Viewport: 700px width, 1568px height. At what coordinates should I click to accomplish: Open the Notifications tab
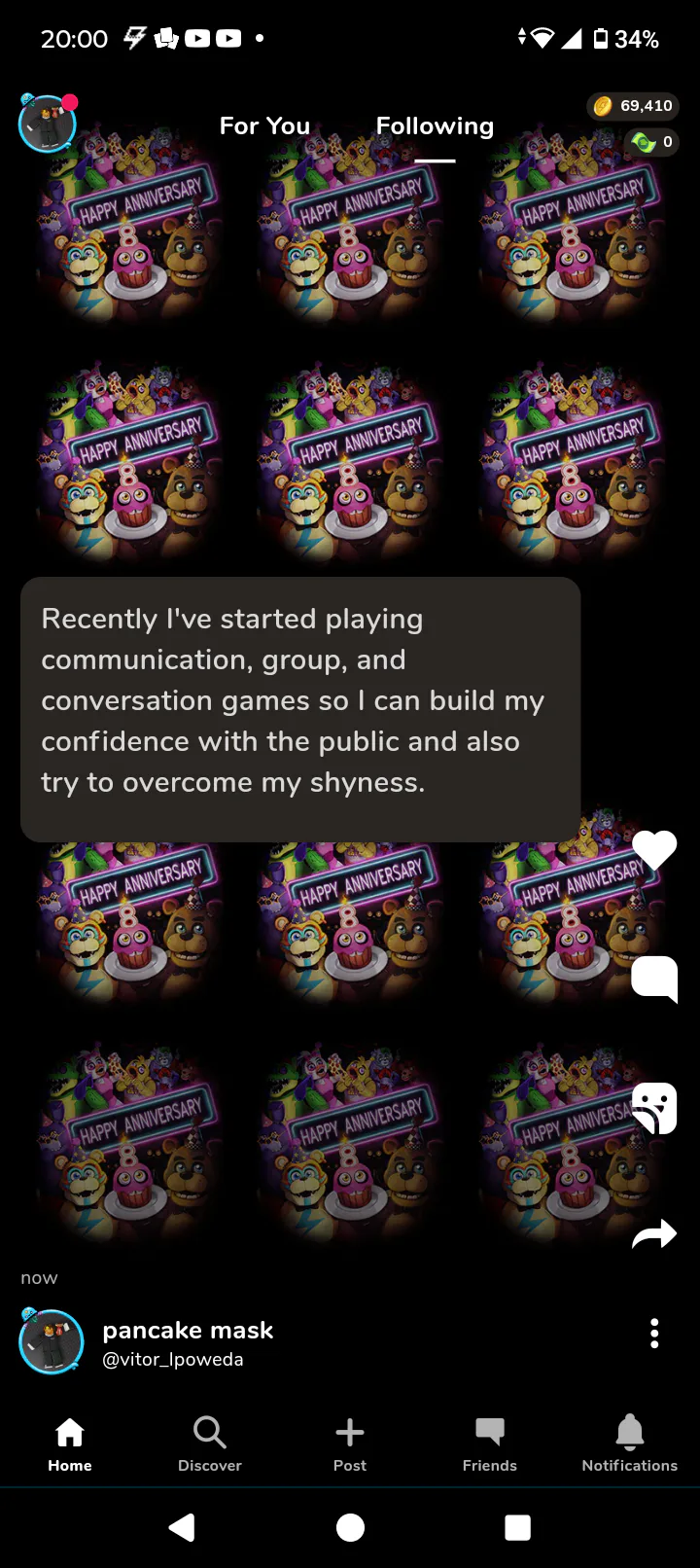click(630, 1444)
